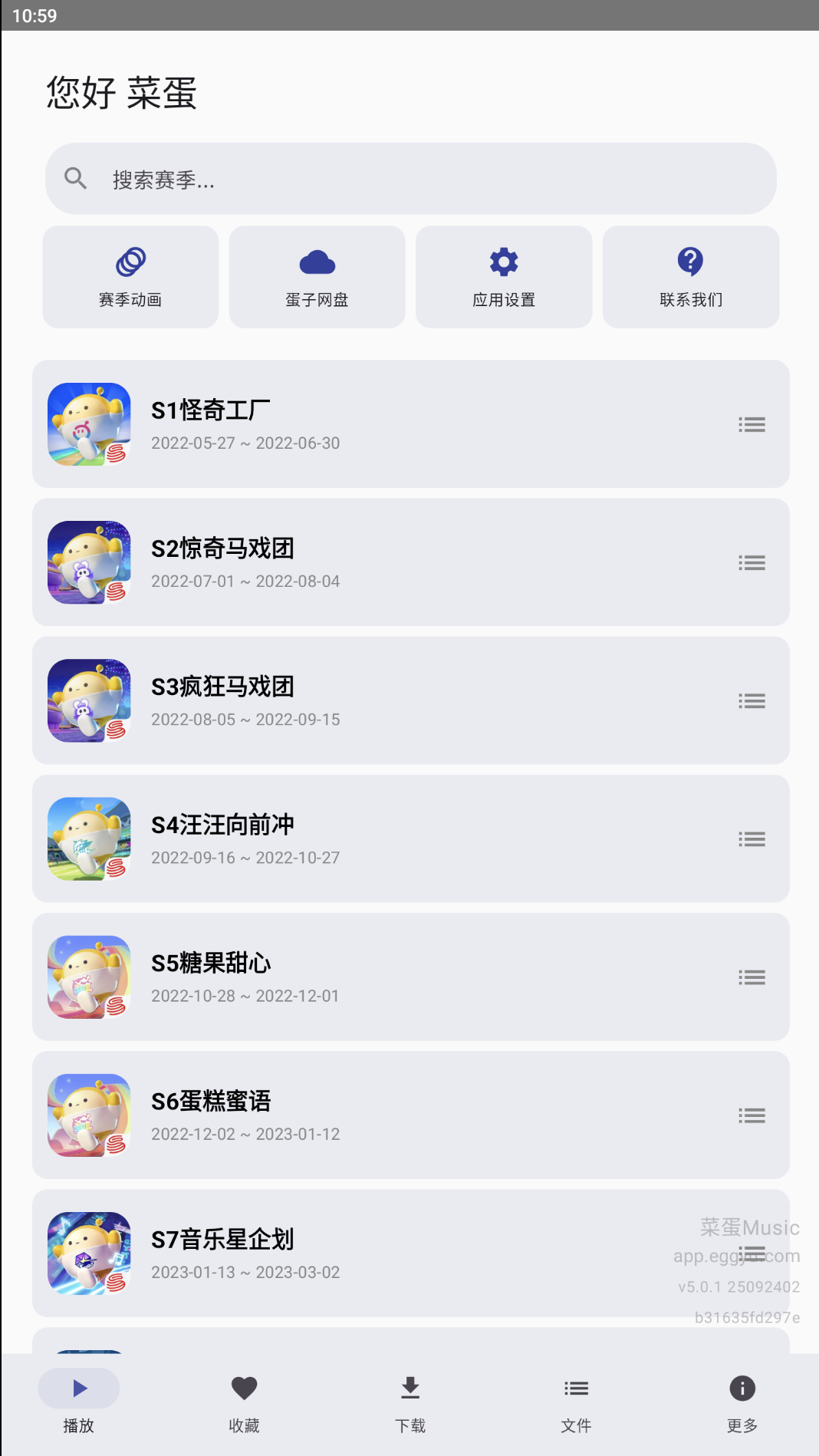This screenshot has height=1456, width=819.
Task: Switch to the 收藏 favorites tab
Action: pos(244,1402)
